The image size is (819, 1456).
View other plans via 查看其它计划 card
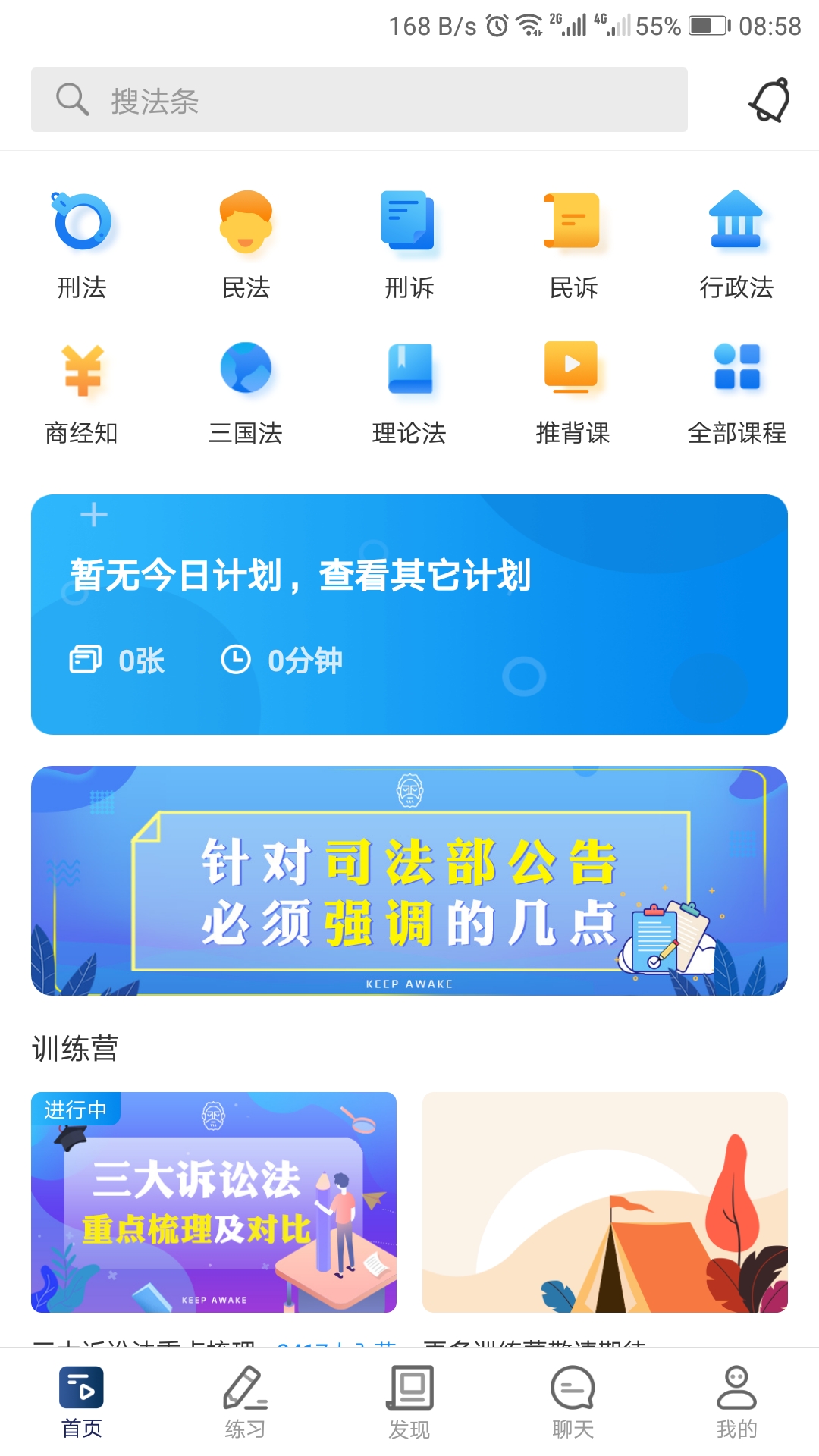pos(409,613)
